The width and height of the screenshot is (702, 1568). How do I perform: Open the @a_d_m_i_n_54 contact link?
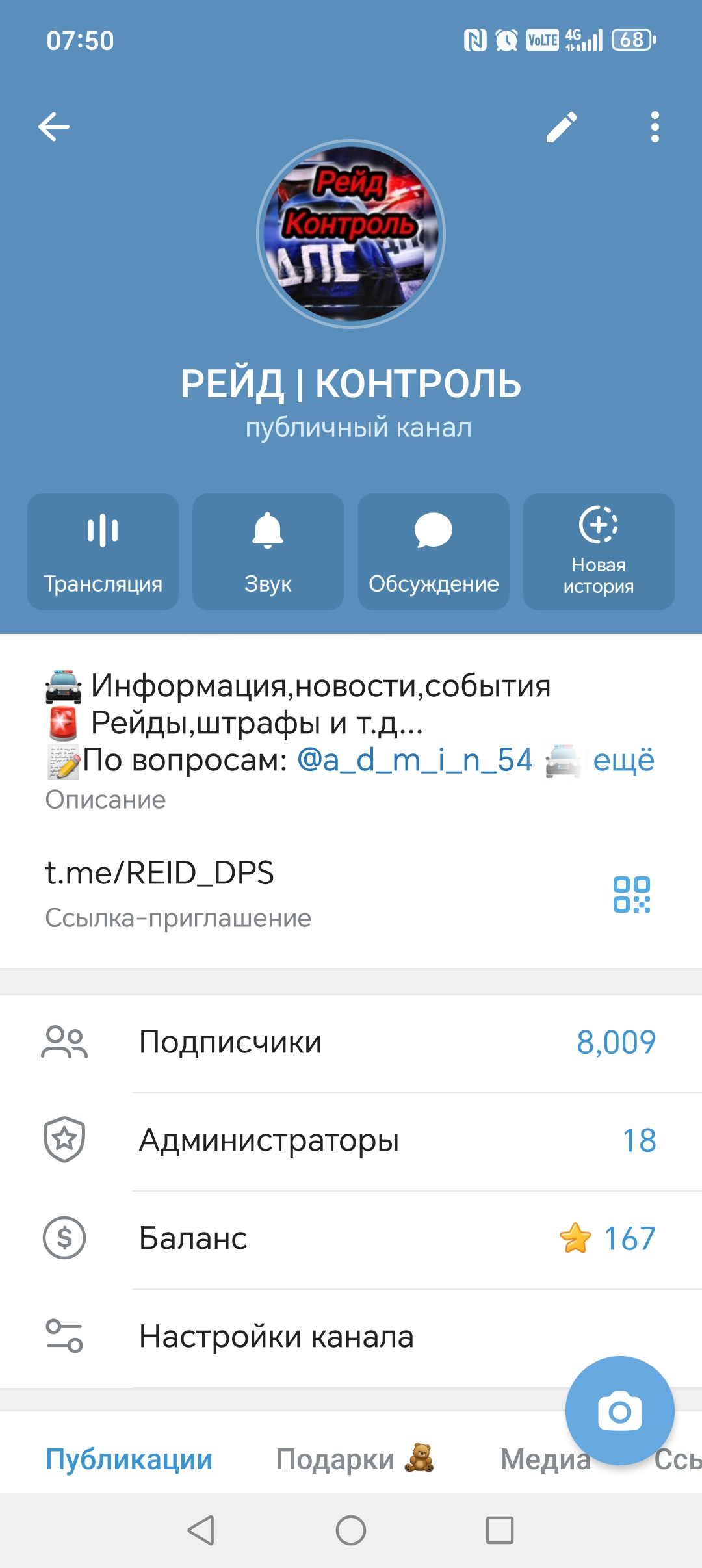pos(415,760)
